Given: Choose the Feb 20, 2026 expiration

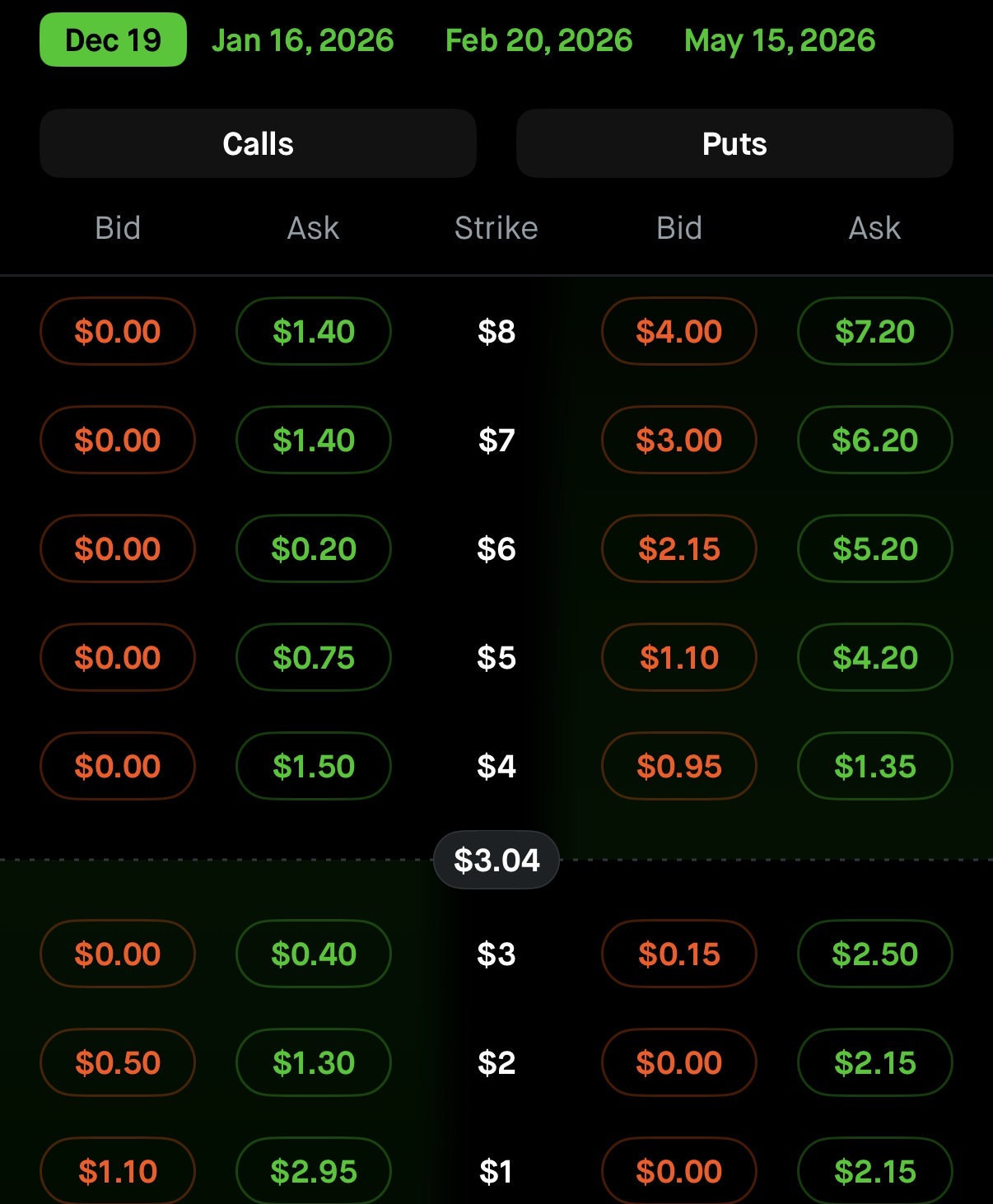Looking at the screenshot, I should 538,40.
